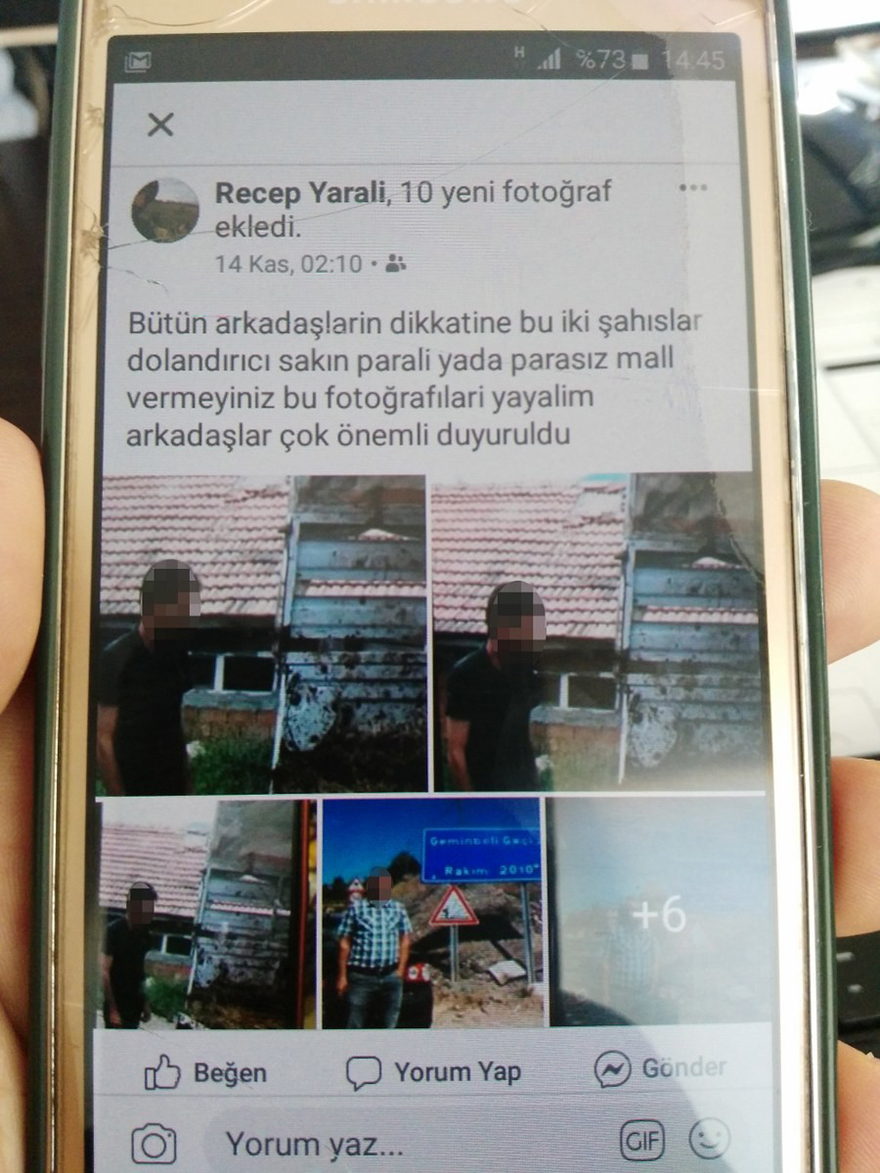Like the post with Beğen
This screenshot has width=880, height=1173.
(205, 1073)
